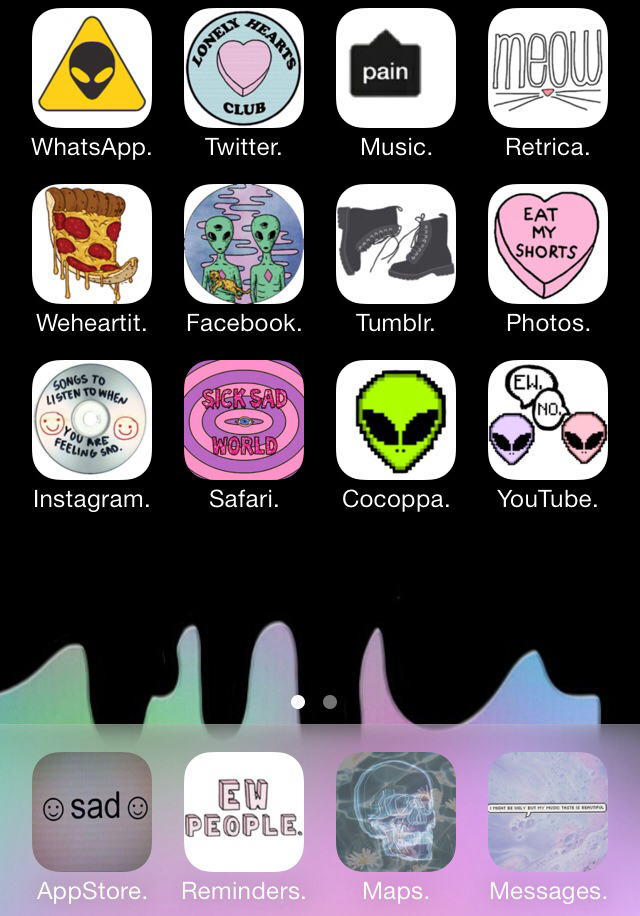Open the WhatsApp app
The height and width of the screenshot is (916, 640).
92,68
